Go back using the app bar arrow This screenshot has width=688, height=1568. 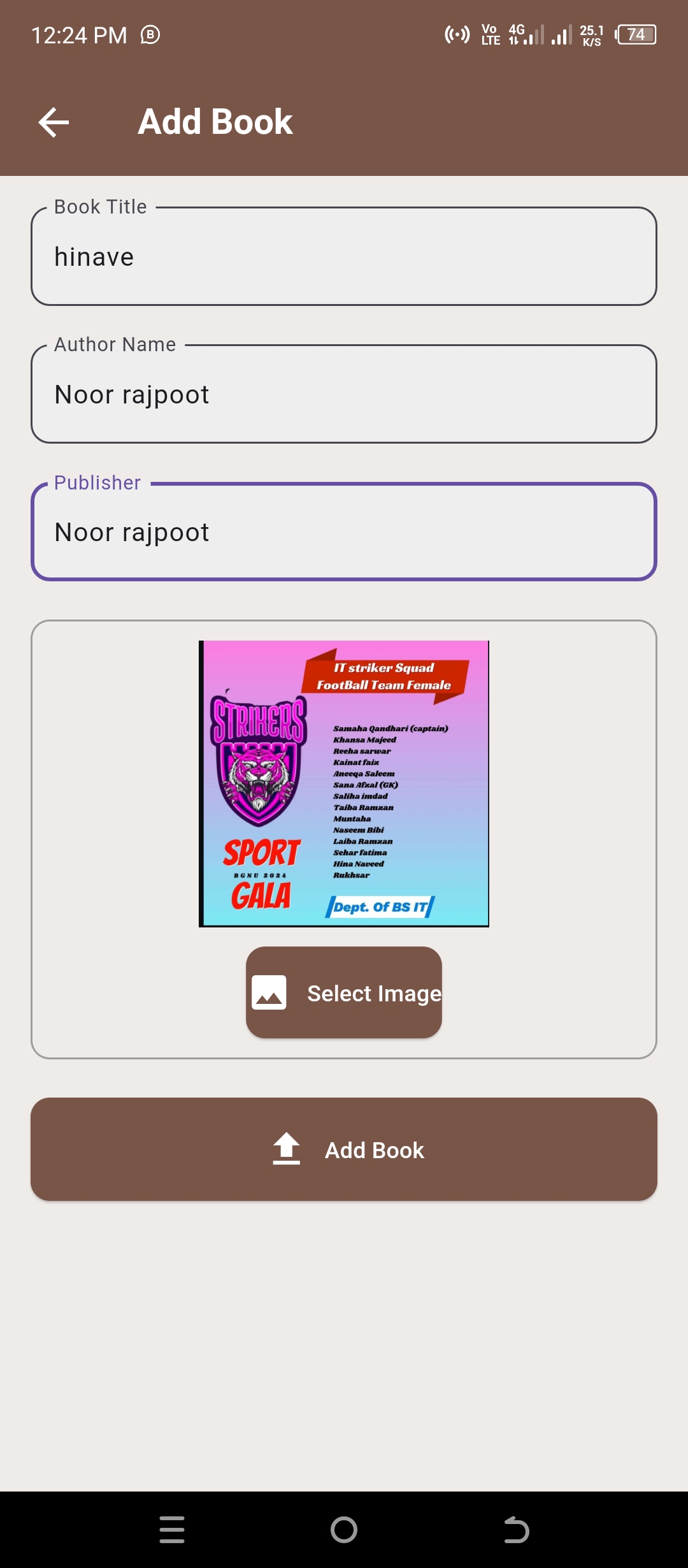54,122
